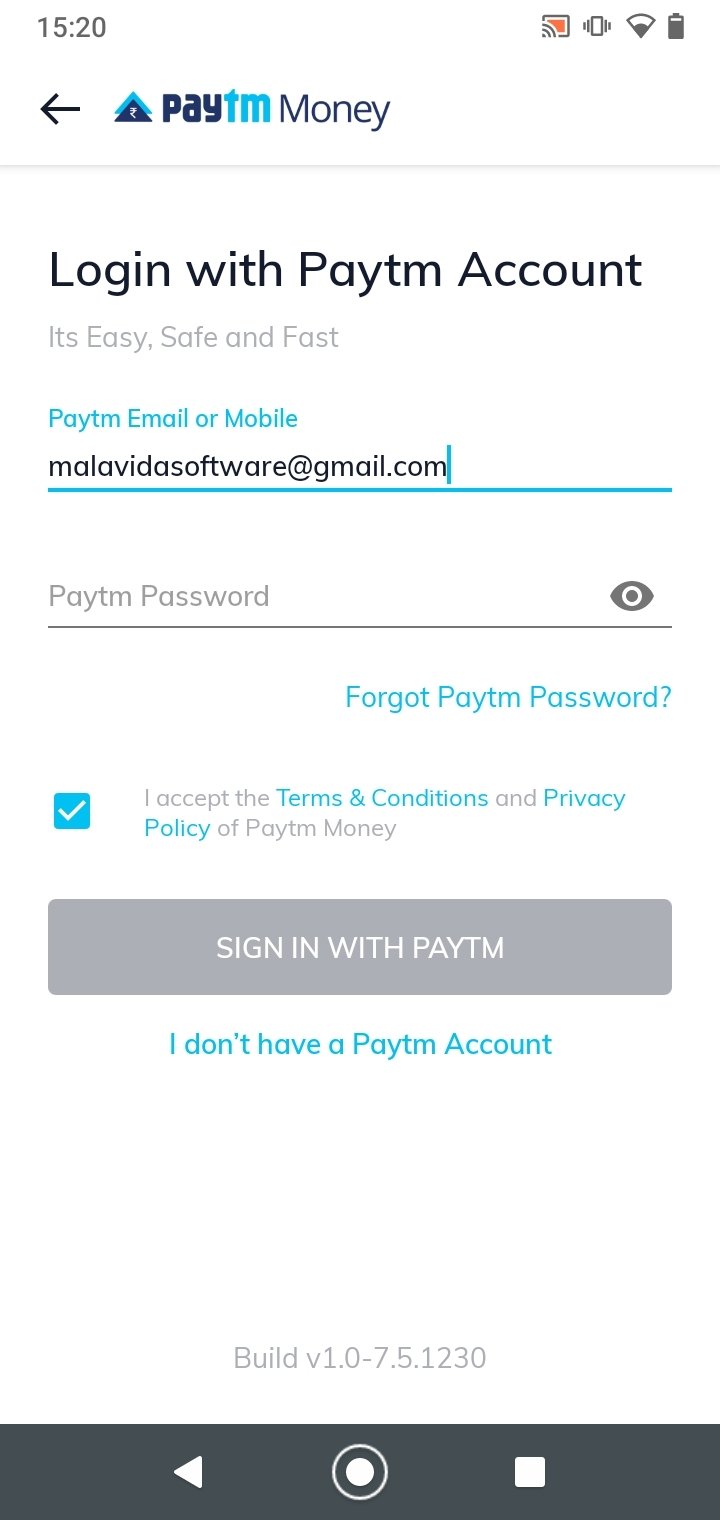Go back using the app bar arrow
720x1520 pixels.
click(60, 109)
